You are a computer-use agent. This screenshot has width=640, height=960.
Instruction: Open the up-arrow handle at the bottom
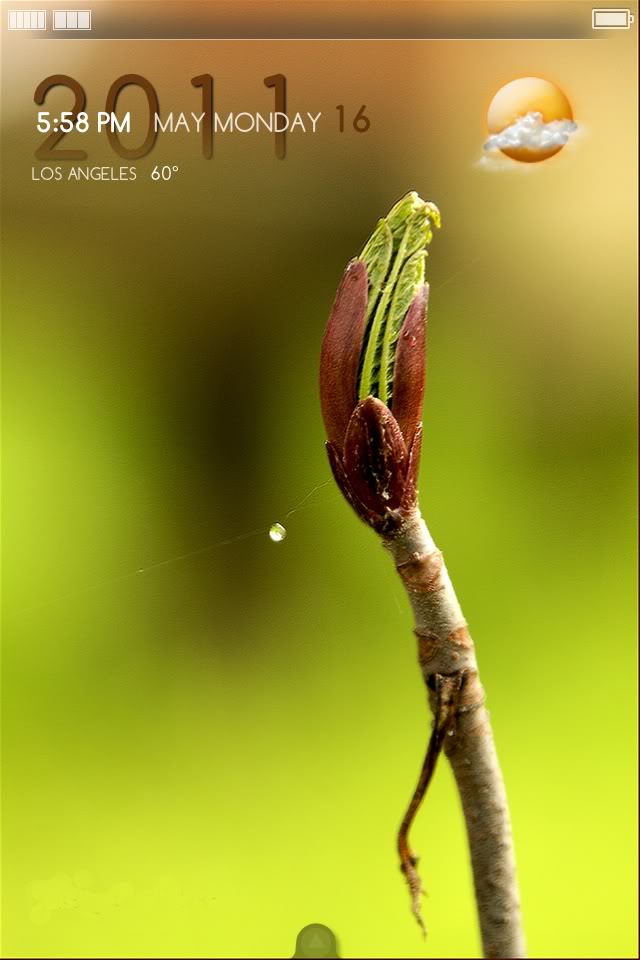(x=316, y=942)
